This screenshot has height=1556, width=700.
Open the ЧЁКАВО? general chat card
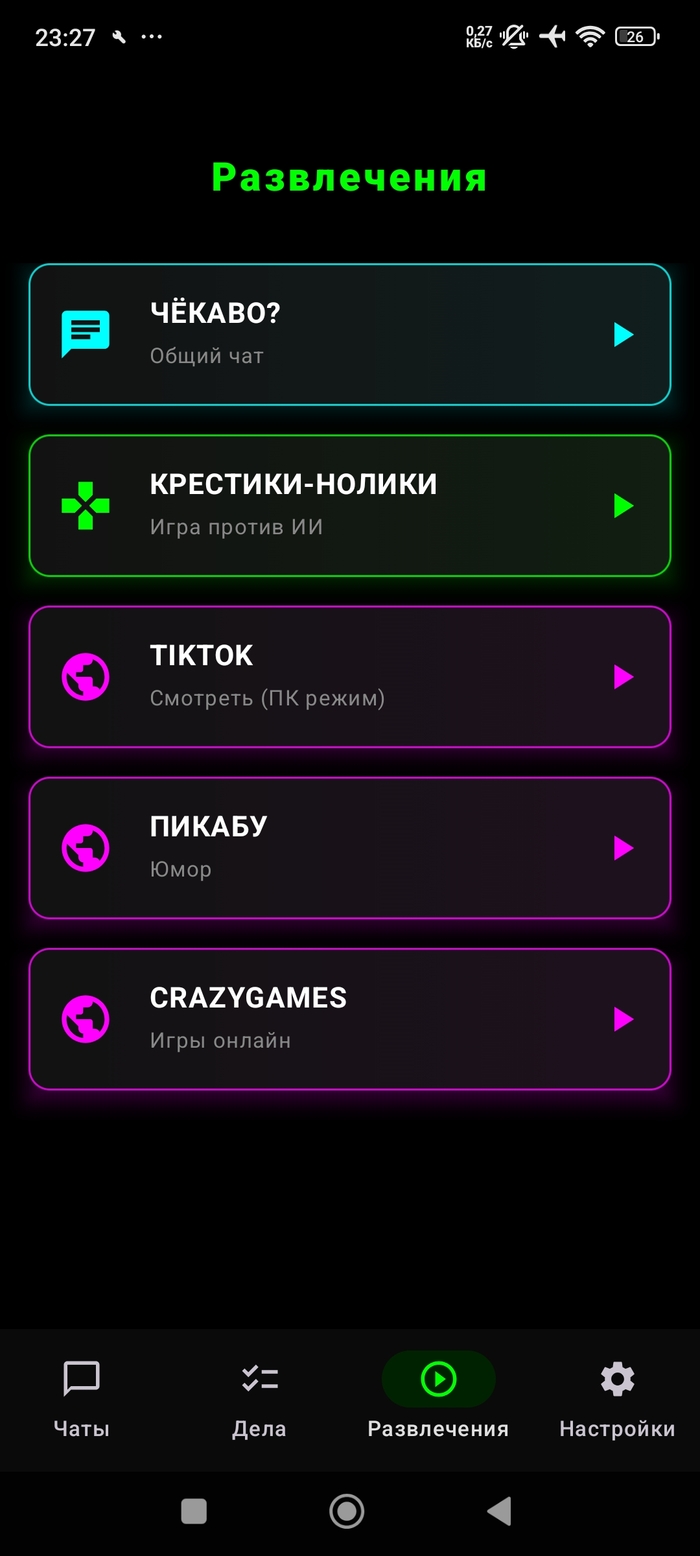[x=349, y=334]
